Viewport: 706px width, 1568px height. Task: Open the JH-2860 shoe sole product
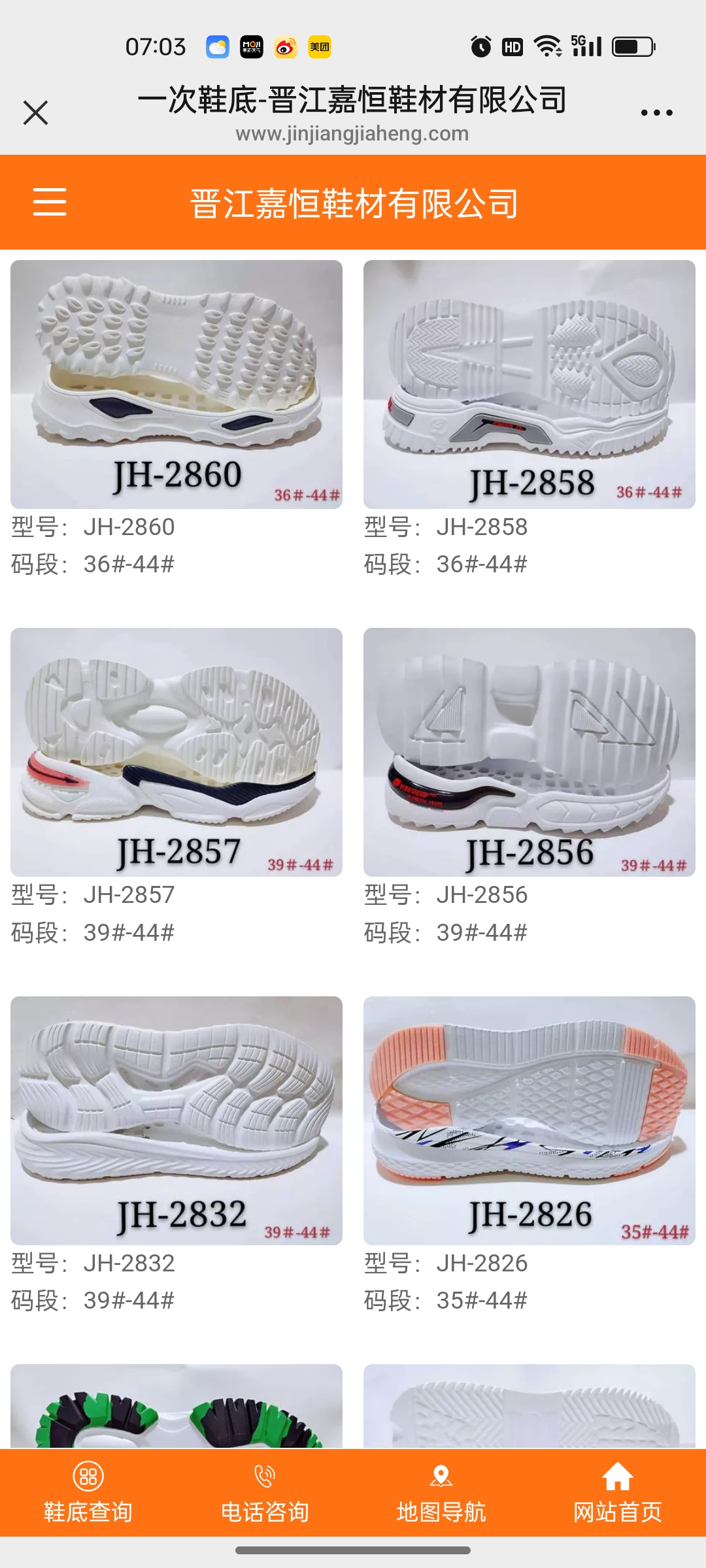click(x=176, y=384)
